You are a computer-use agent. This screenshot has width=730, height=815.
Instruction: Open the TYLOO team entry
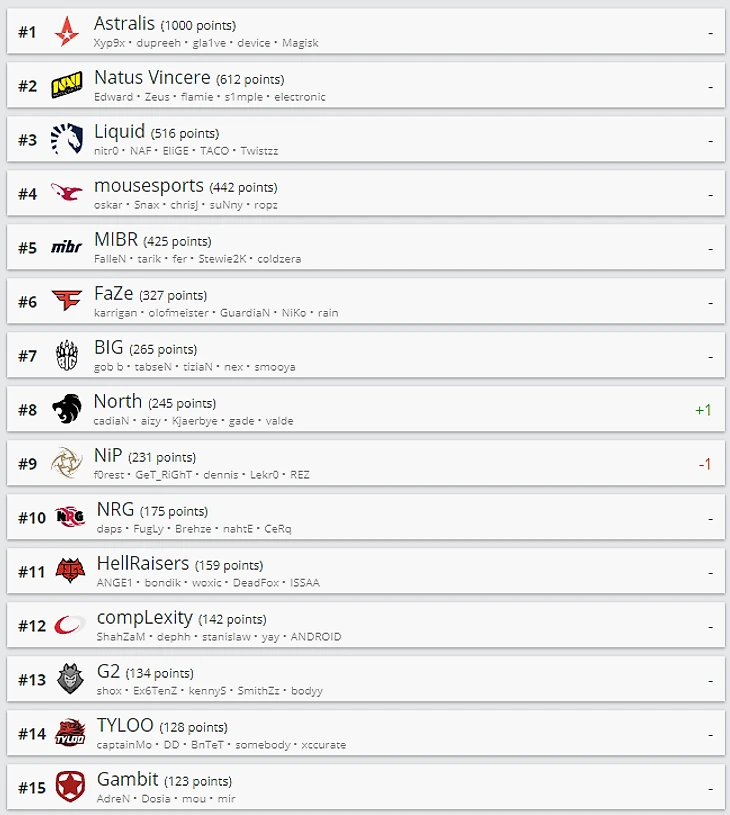(365, 733)
